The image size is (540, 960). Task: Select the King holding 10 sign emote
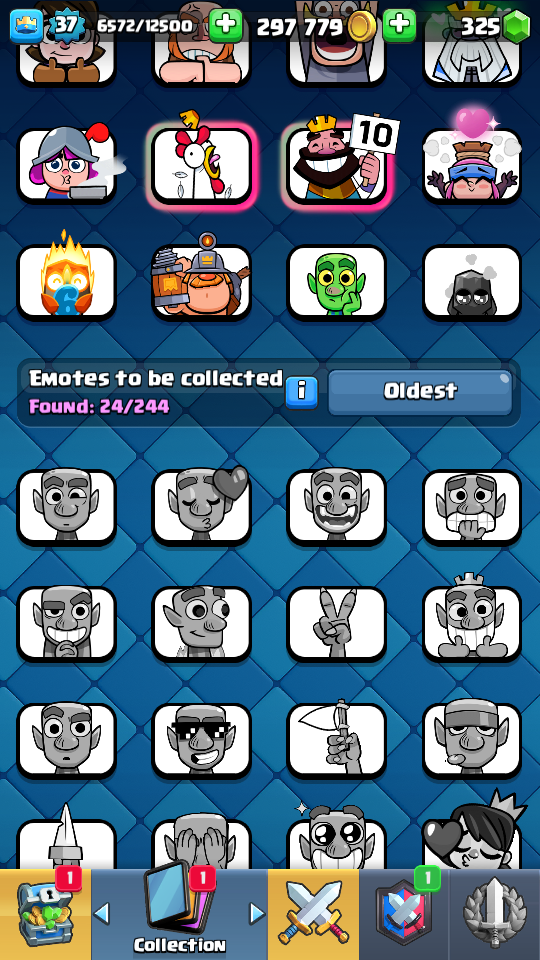point(337,165)
